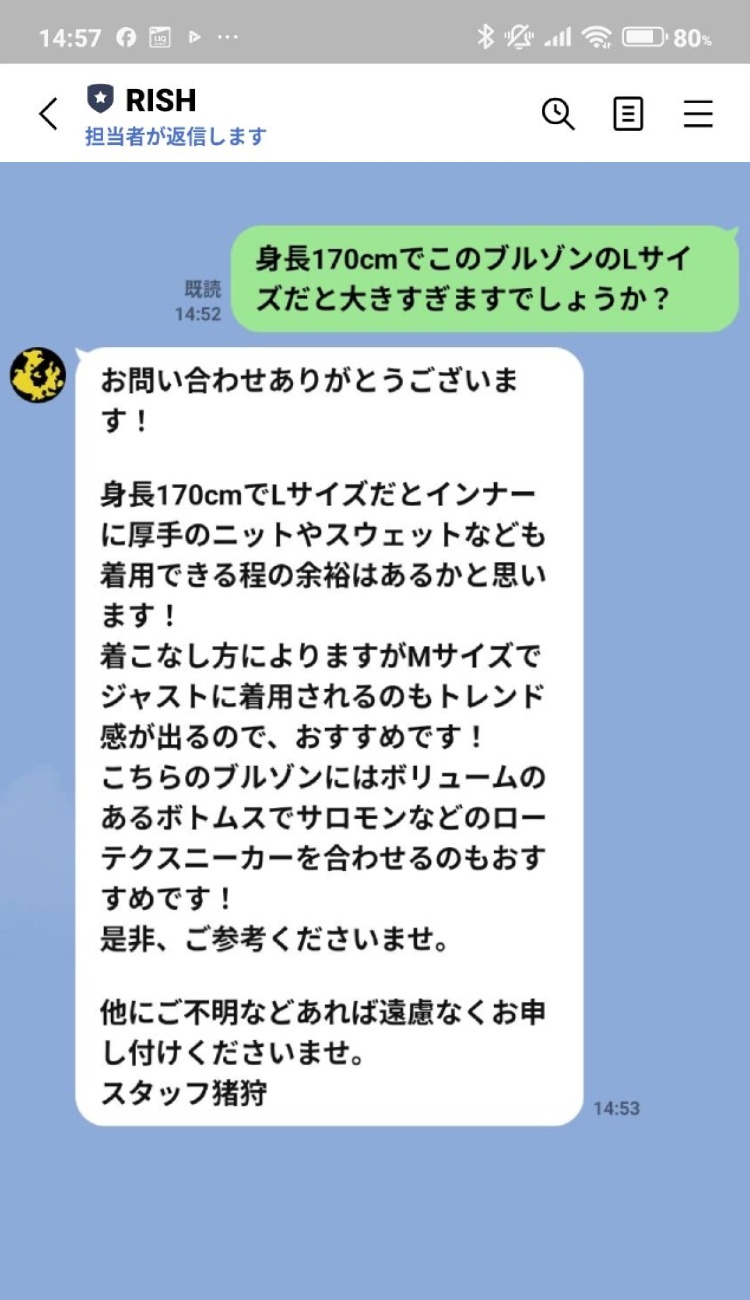The image size is (750, 1300).
Task: Open the in-chat search magnifier icon
Action: (x=559, y=114)
